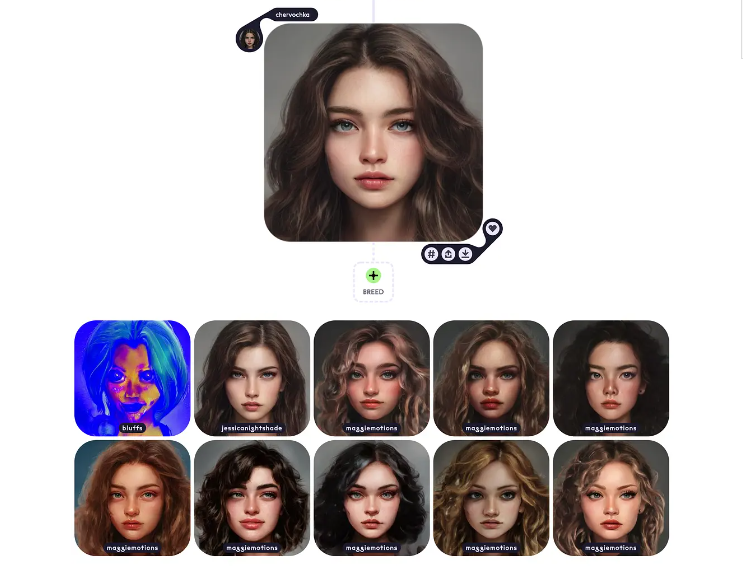
Task: Open the portrait by jessicanightshade
Action: tap(252, 377)
